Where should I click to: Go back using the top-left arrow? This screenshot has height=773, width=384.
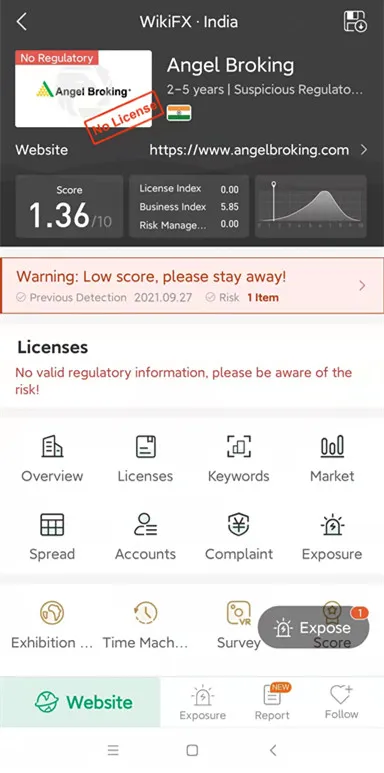click(x=22, y=22)
